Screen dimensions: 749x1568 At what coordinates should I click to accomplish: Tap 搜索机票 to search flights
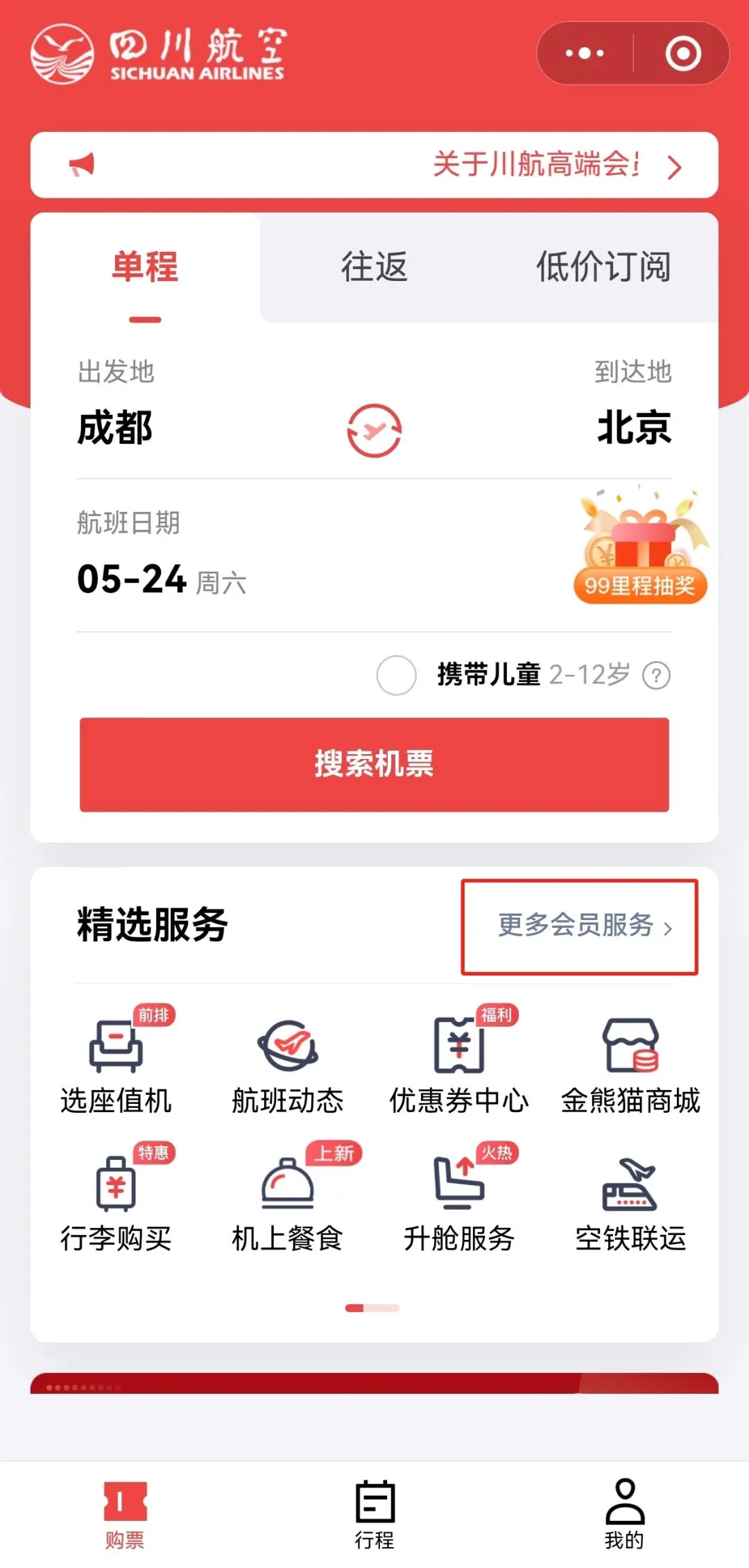(x=374, y=764)
